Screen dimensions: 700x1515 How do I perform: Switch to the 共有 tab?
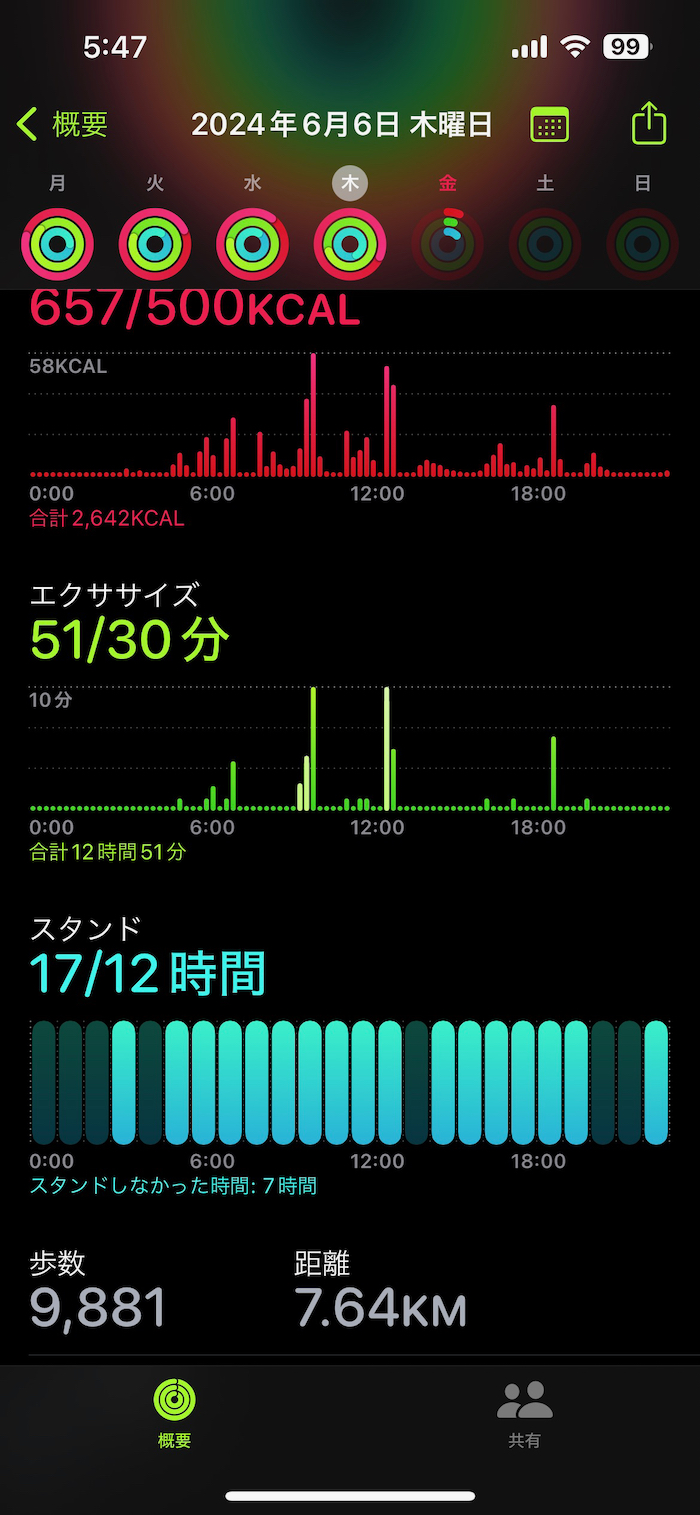tap(525, 1413)
